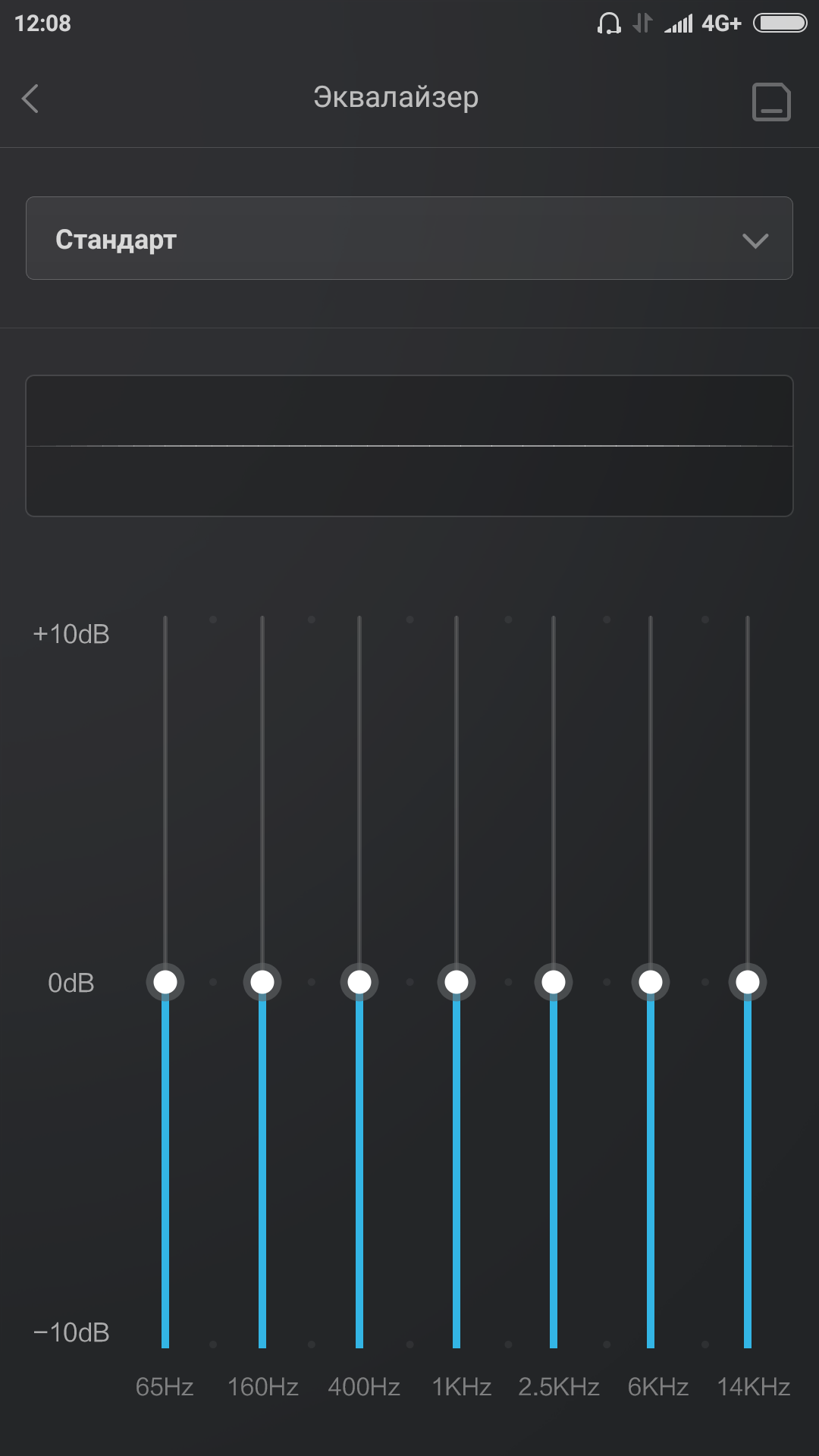Select the 400Hz band slider knob

359,982
